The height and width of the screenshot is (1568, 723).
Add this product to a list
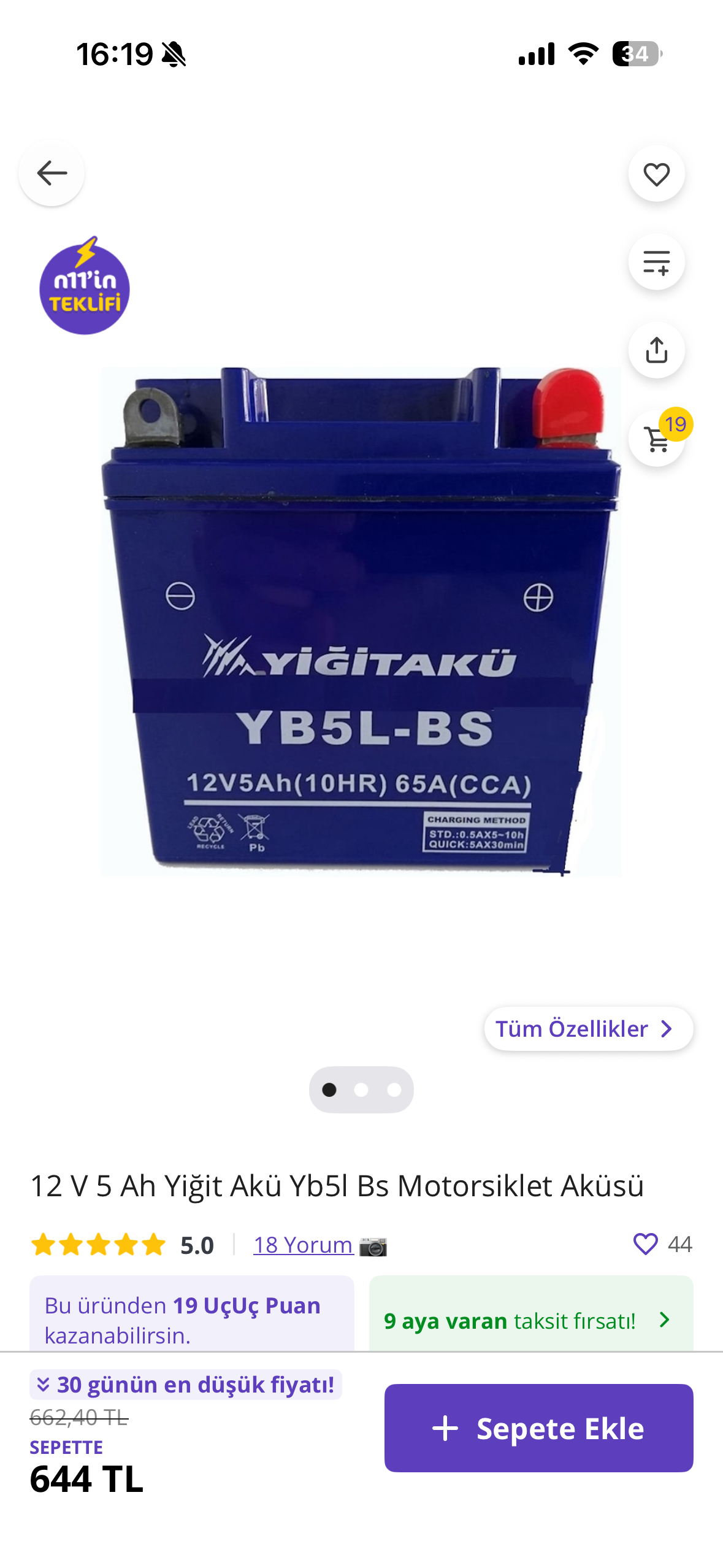[x=656, y=263]
